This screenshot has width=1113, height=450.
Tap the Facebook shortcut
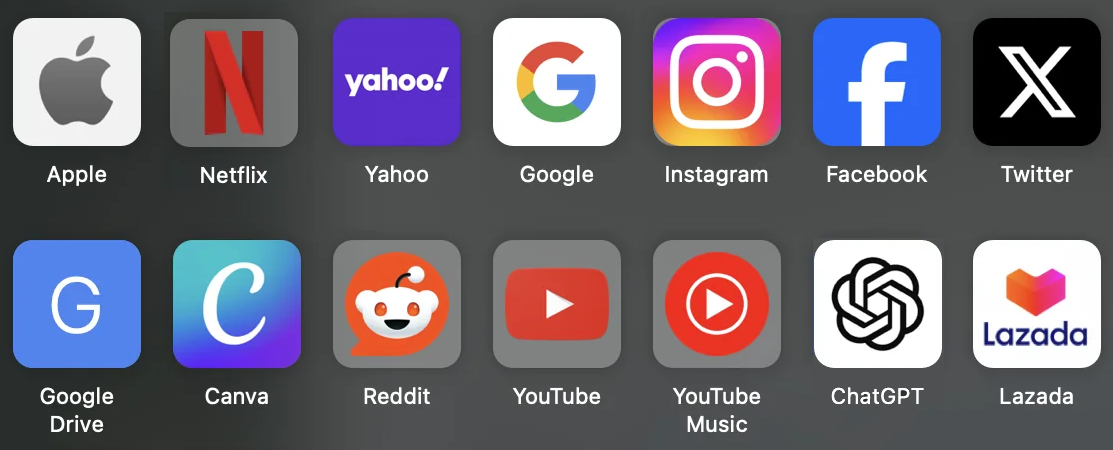877,82
